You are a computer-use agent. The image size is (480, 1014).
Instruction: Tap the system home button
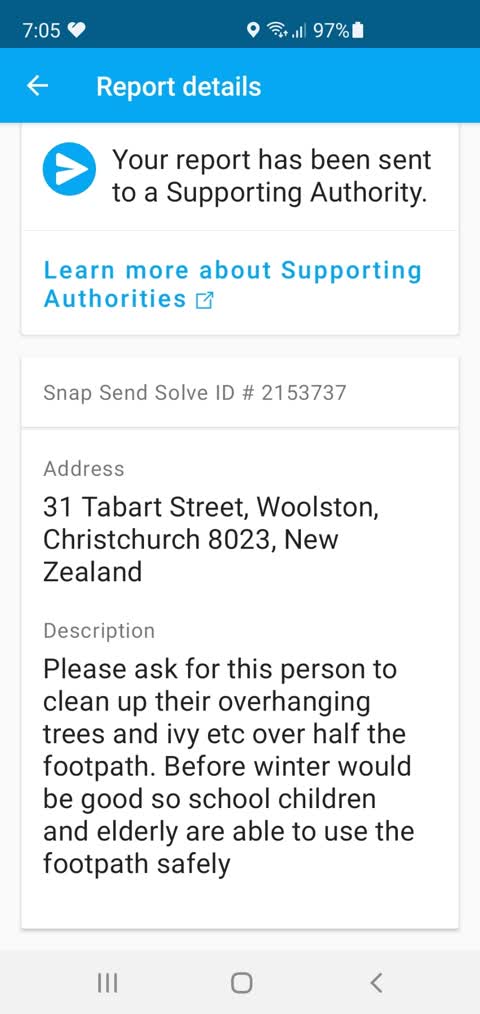point(241,983)
